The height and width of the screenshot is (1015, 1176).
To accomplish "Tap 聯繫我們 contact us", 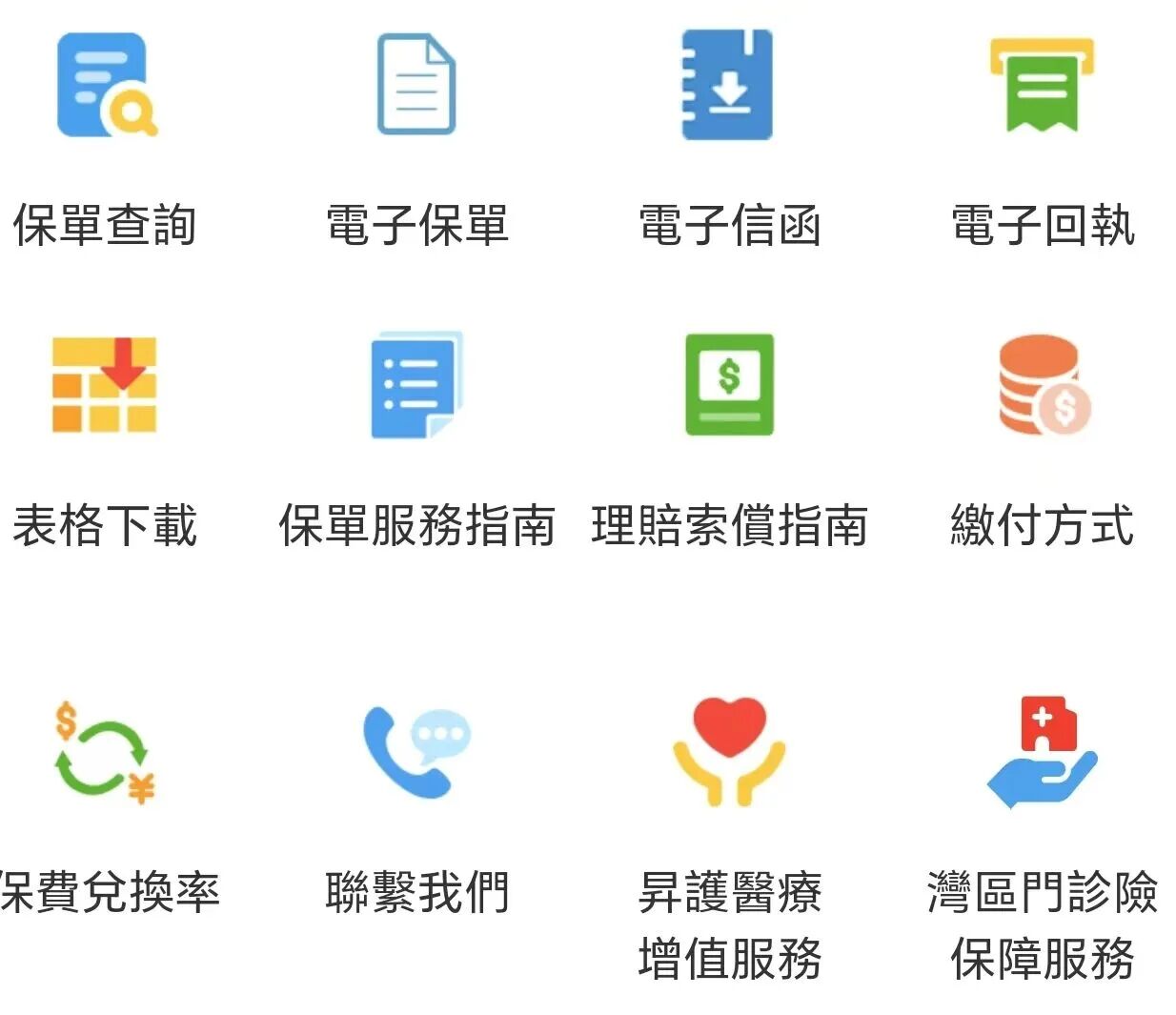I will (x=416, y=753).
